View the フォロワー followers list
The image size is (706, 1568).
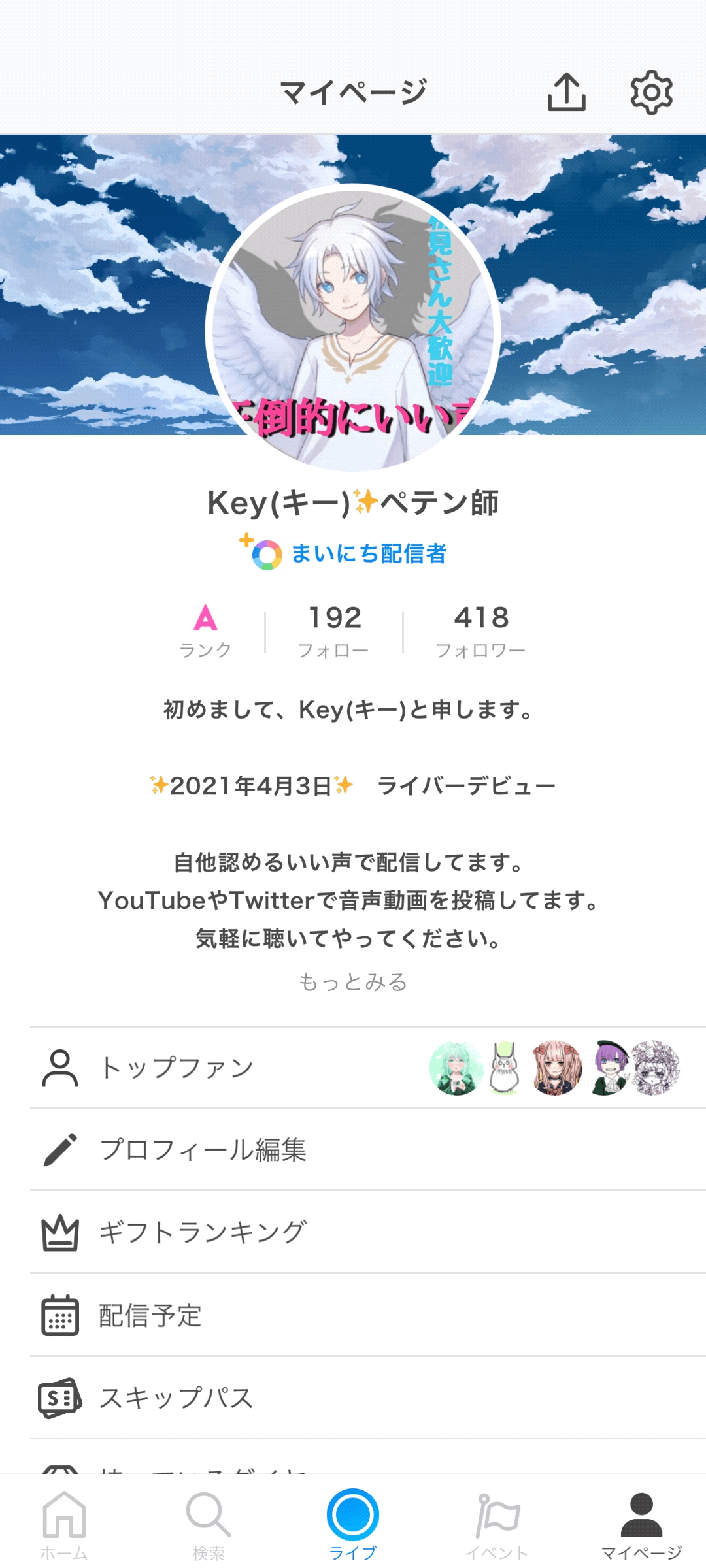(481, 630)
